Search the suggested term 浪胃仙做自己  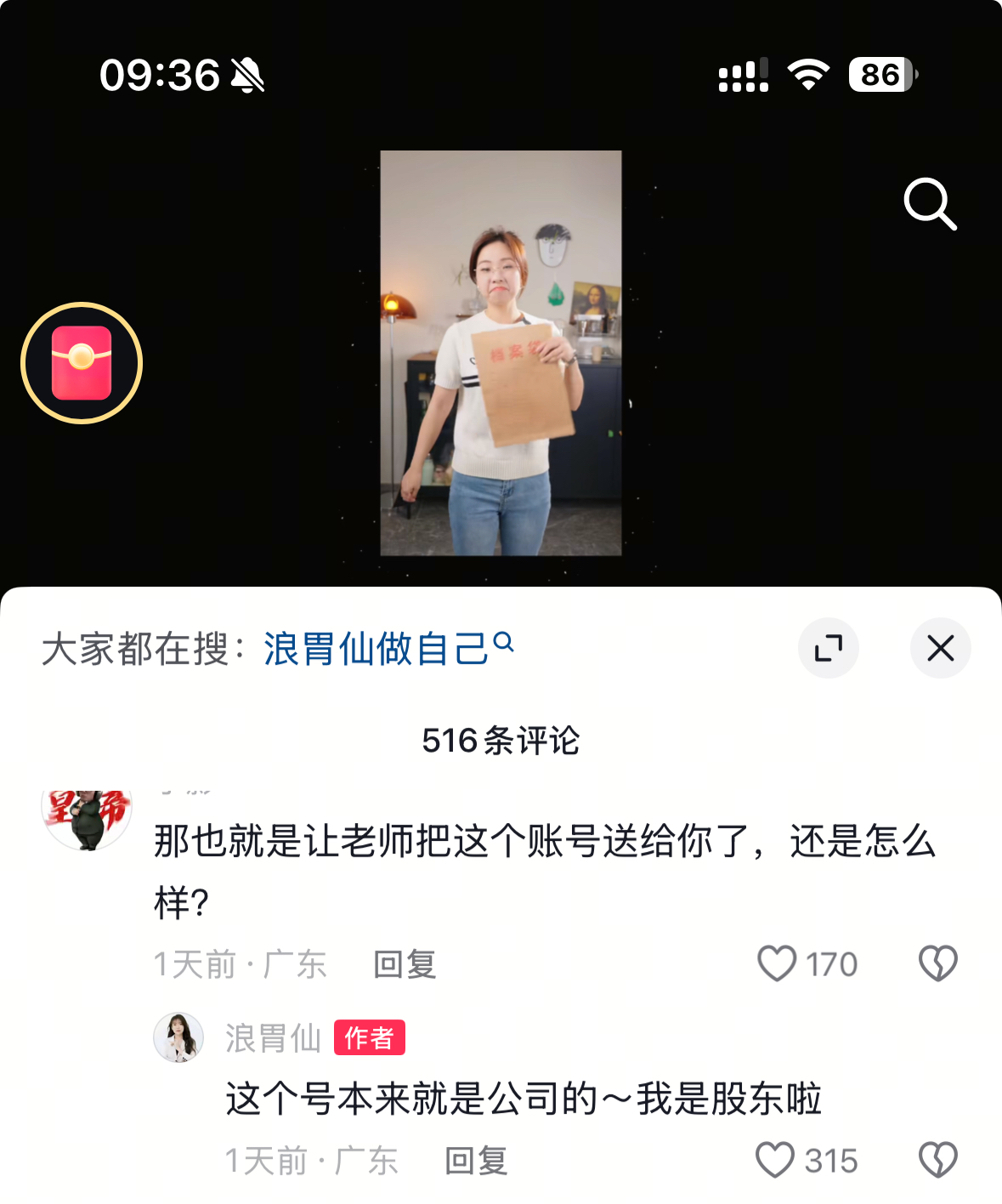(388, 649)
